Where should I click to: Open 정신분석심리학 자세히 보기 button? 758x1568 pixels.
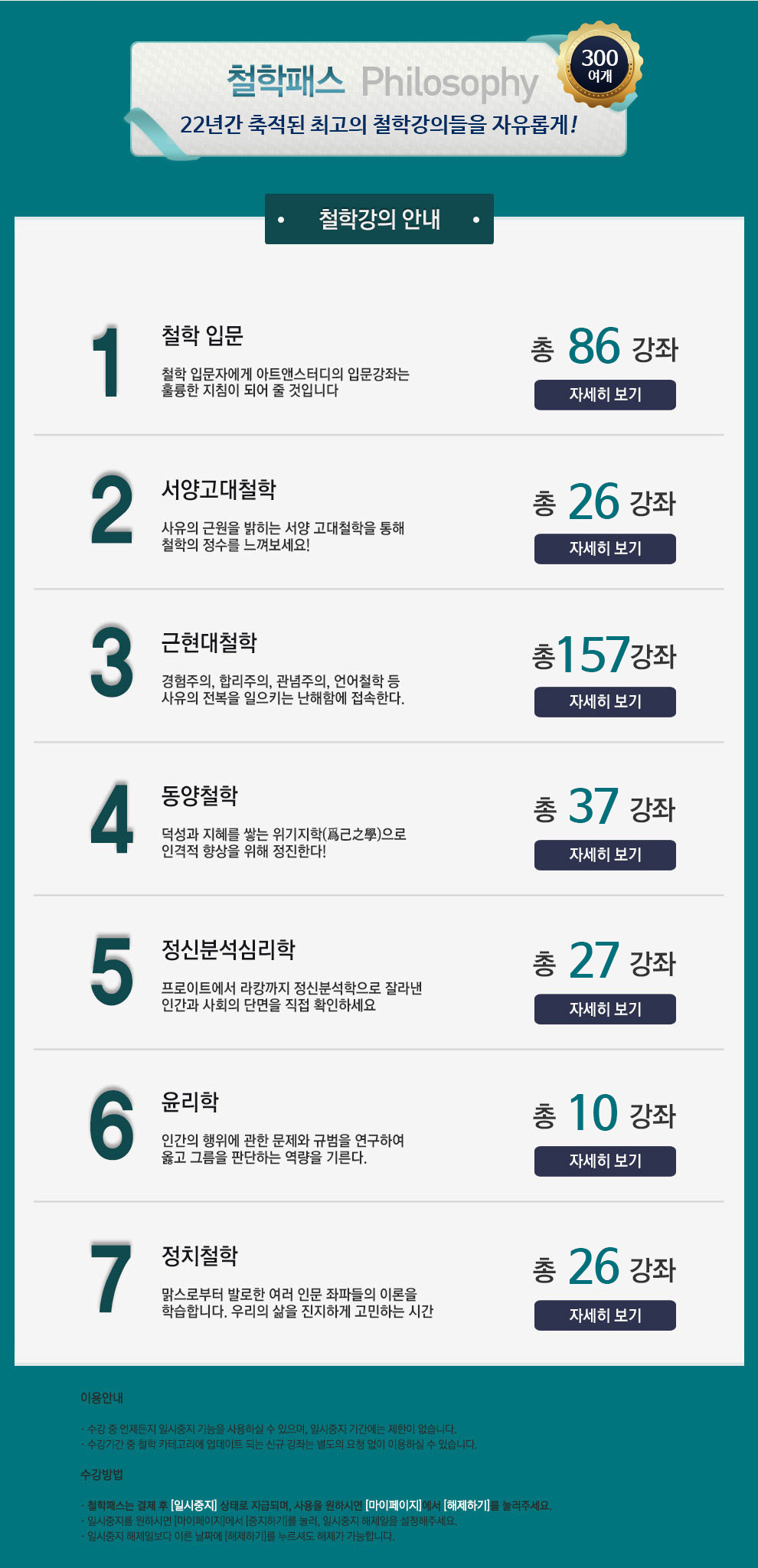[x=605, y=1009]
